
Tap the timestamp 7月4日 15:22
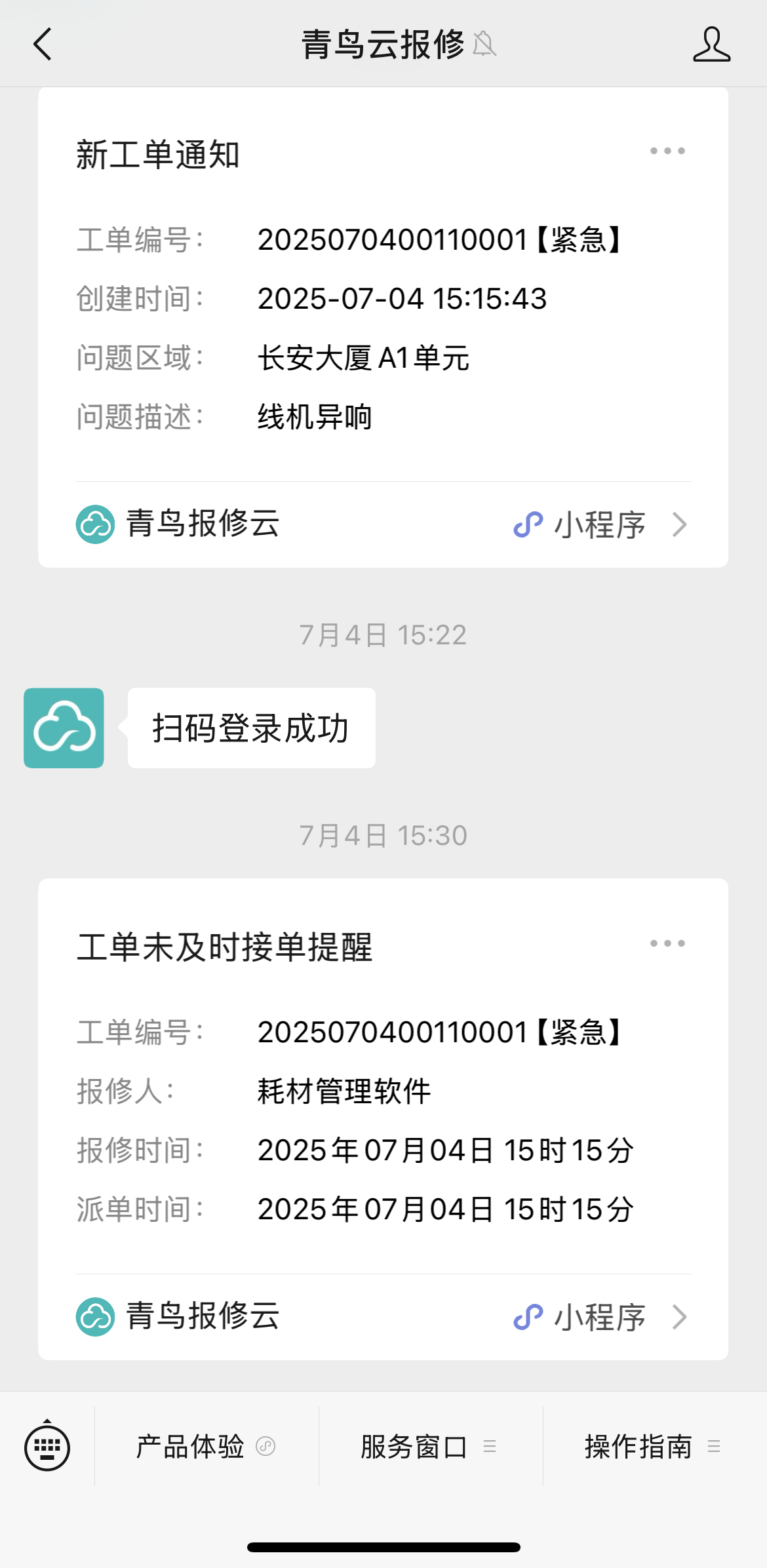pos(383,633)
